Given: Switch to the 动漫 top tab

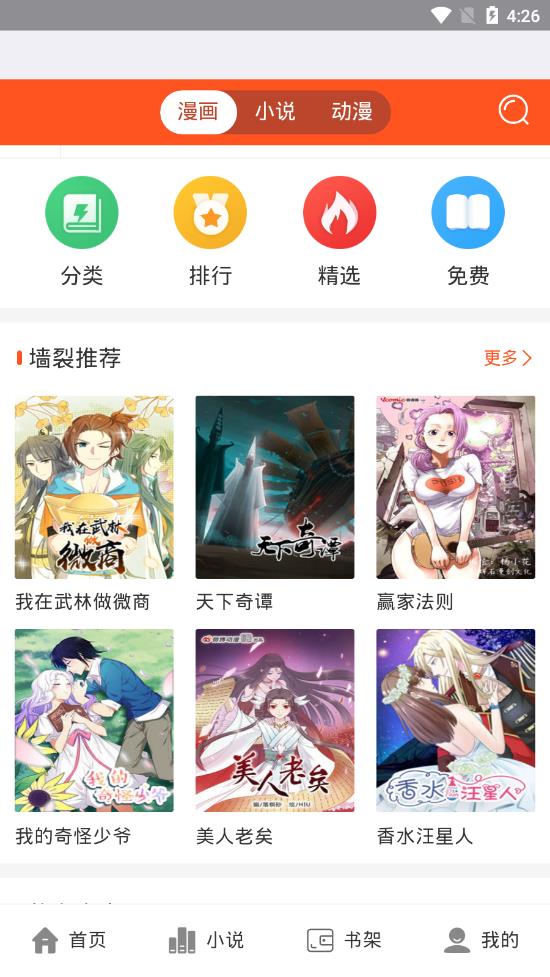Looking at the screenshot, I should (352, 112).
